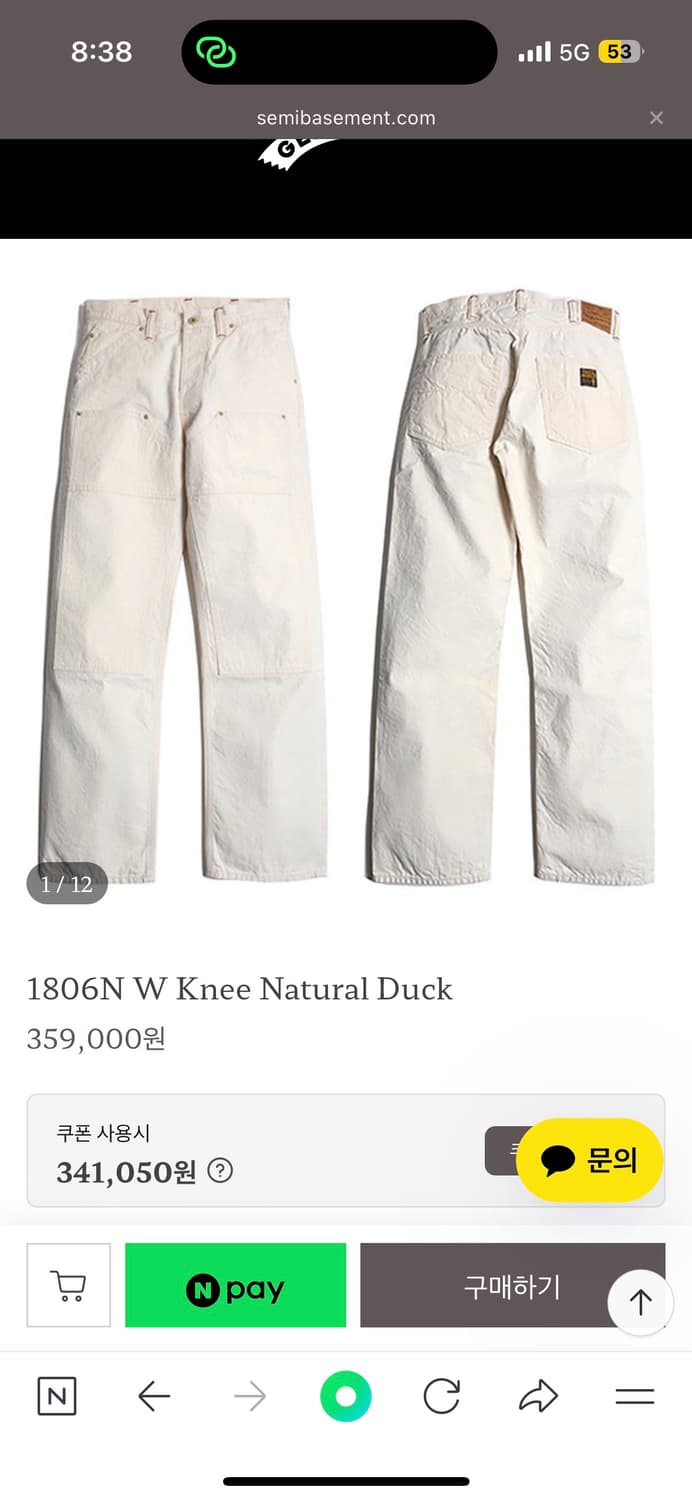Add the pants to the shopping cart
This screenshot has height=1500, width=692.
tap(68, 1285)
